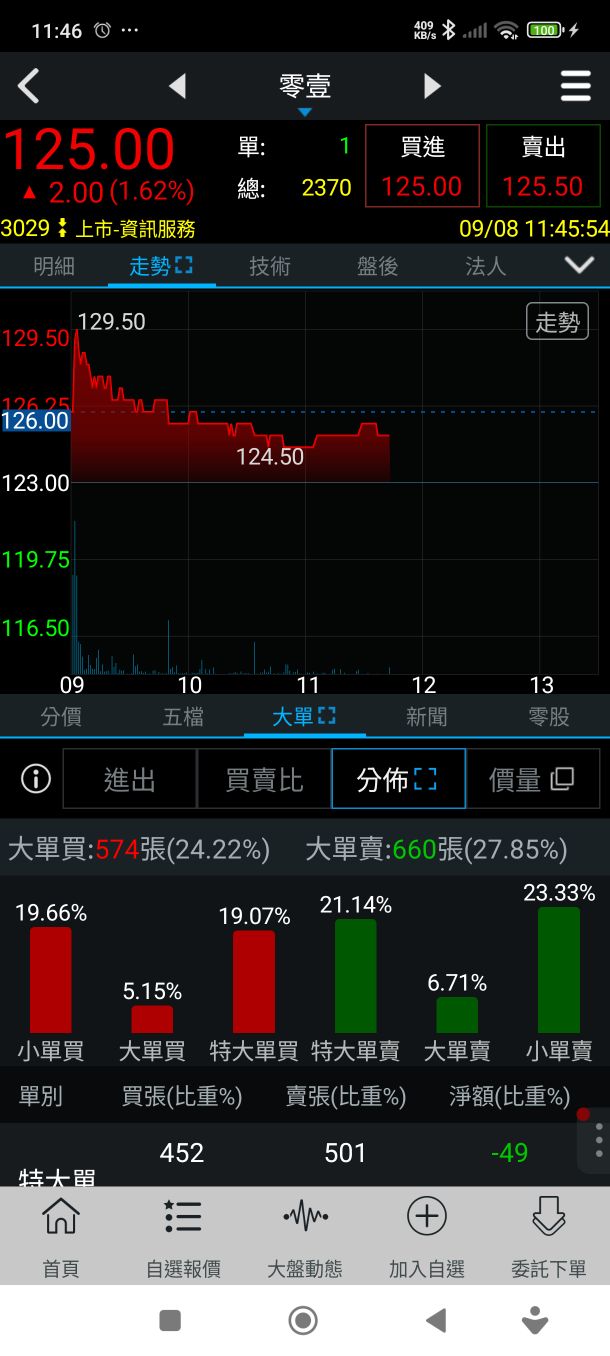Switch to the next stock arrow
Viewport: 610px width, 1356px height.
(432, 87)
